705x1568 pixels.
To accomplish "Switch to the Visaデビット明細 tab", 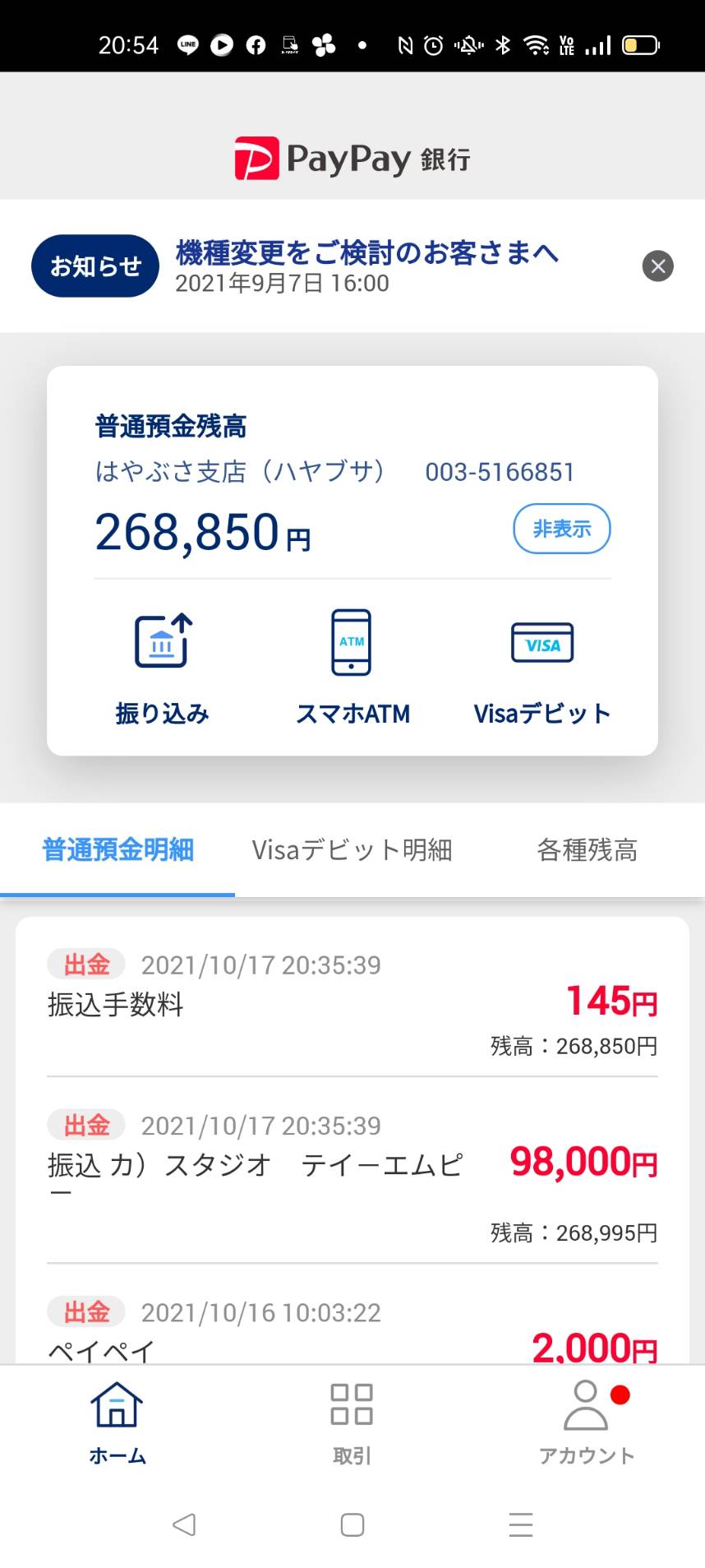I will [352, 849].
